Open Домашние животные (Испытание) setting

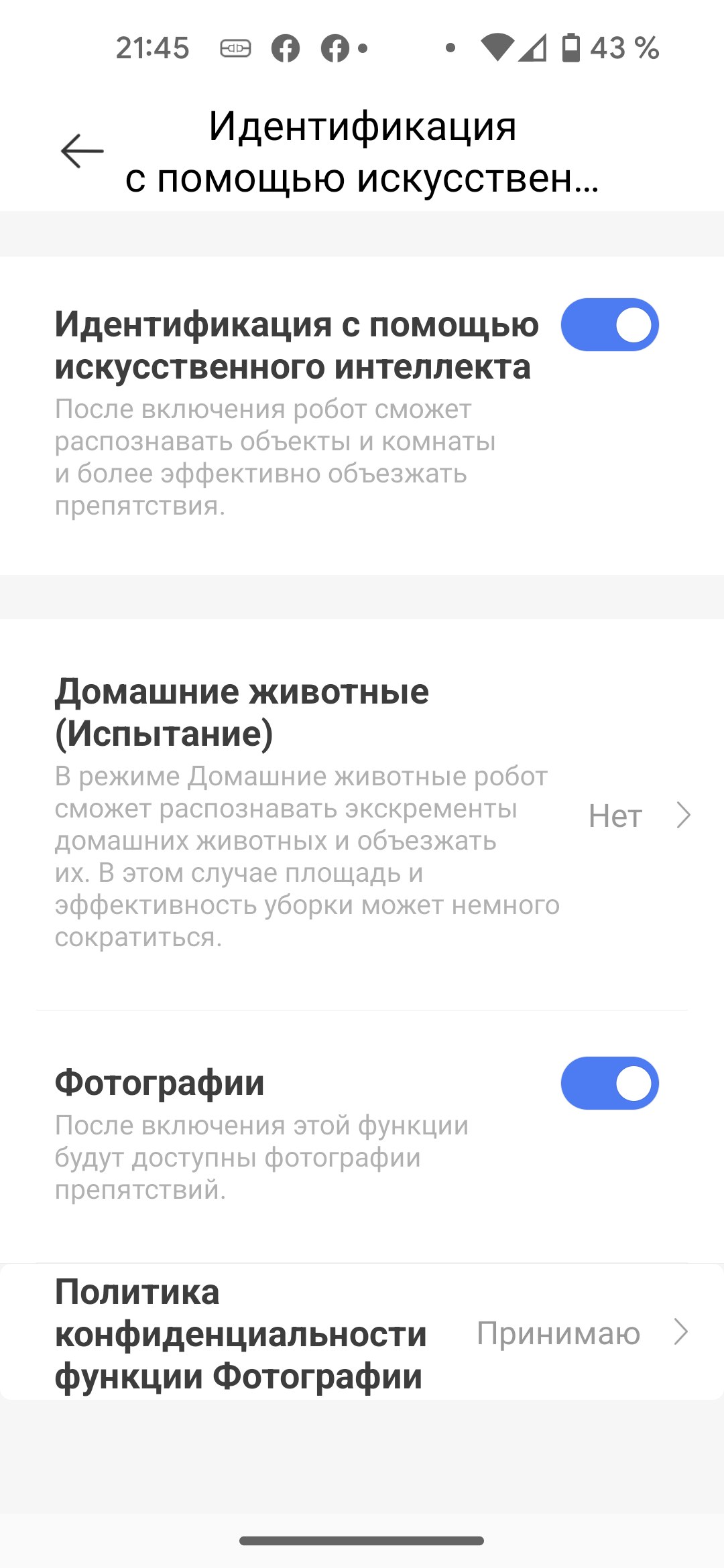click(362, 814)
